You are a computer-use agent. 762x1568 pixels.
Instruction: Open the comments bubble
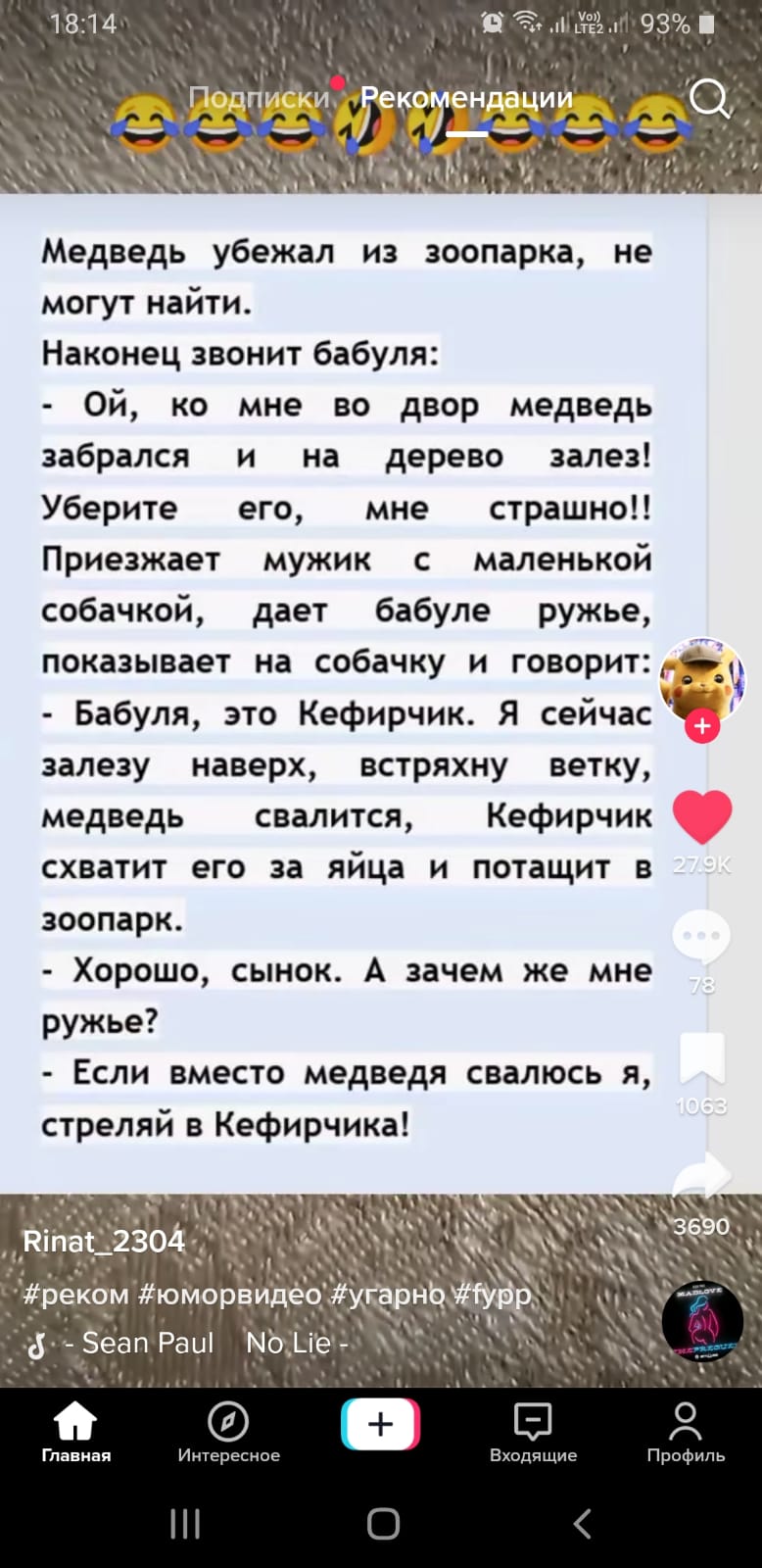pos(701,937)
